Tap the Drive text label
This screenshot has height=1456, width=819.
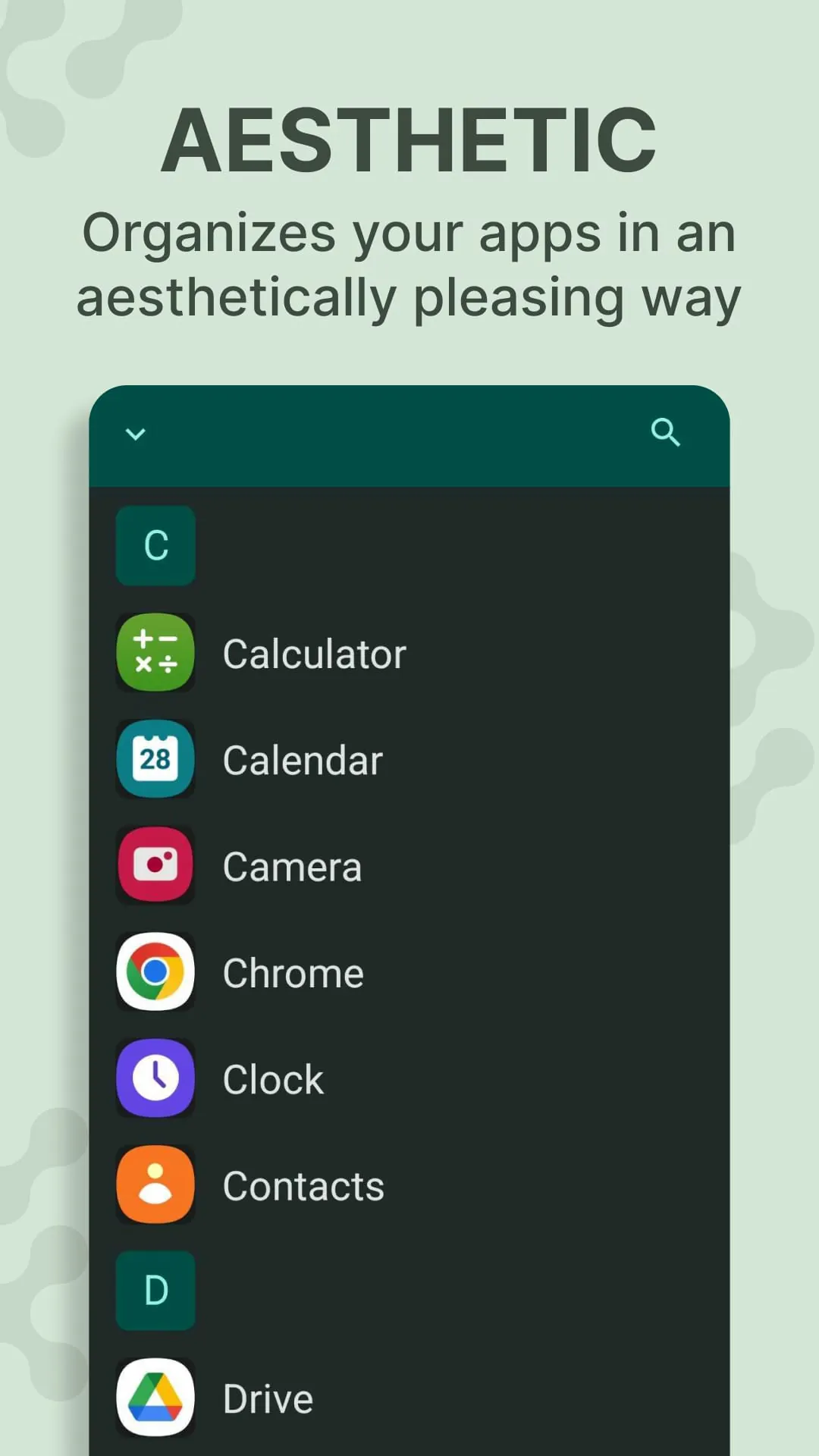point(267,1398)
